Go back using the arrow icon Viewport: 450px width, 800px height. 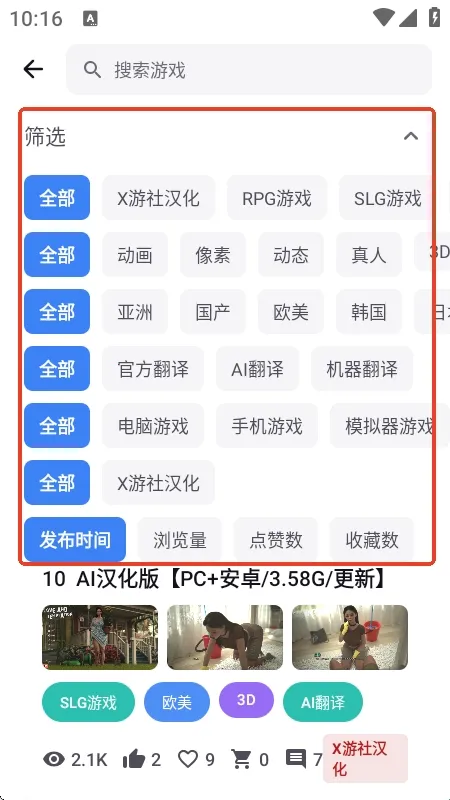[33, 69]
